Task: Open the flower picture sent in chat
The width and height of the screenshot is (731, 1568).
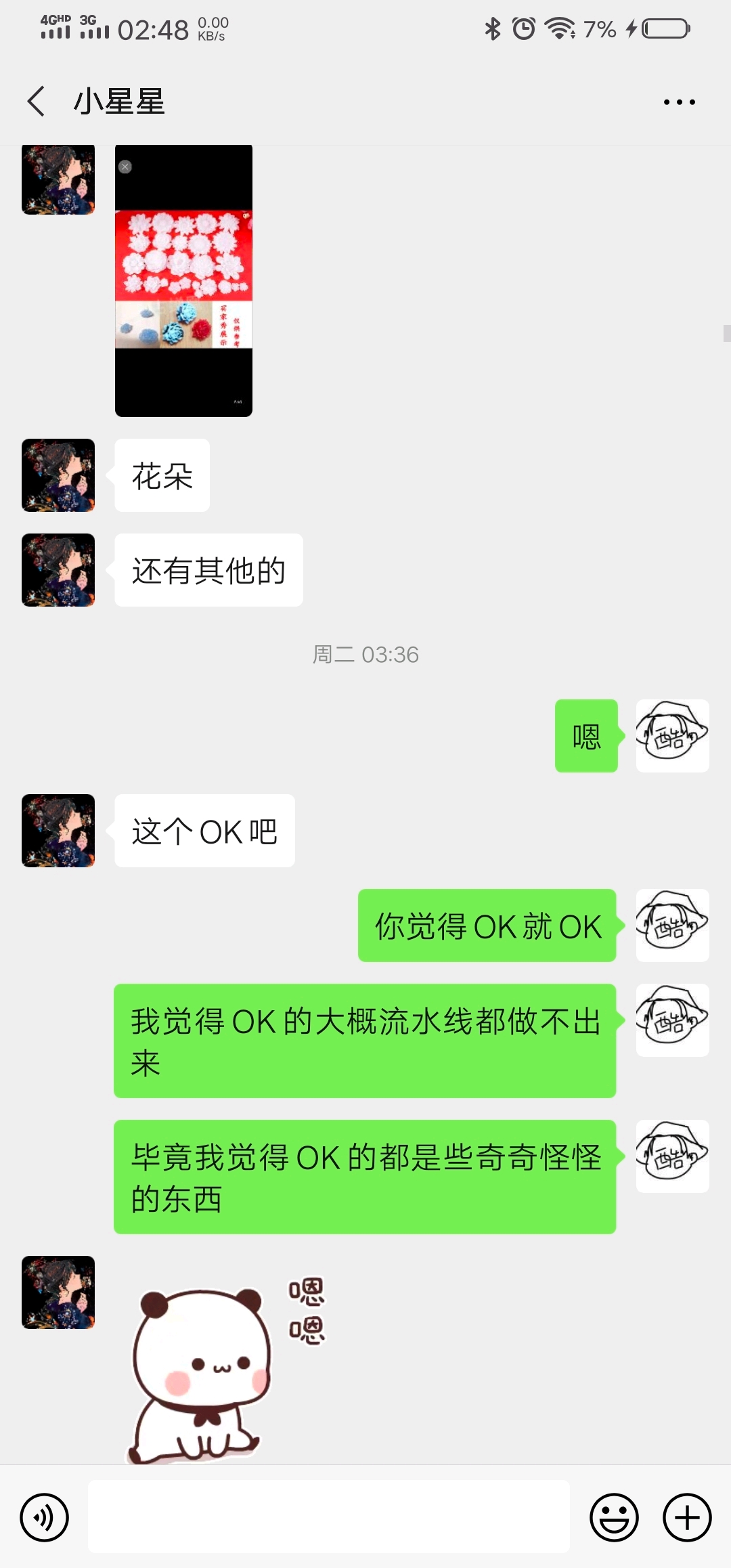Action: [183, 280]
